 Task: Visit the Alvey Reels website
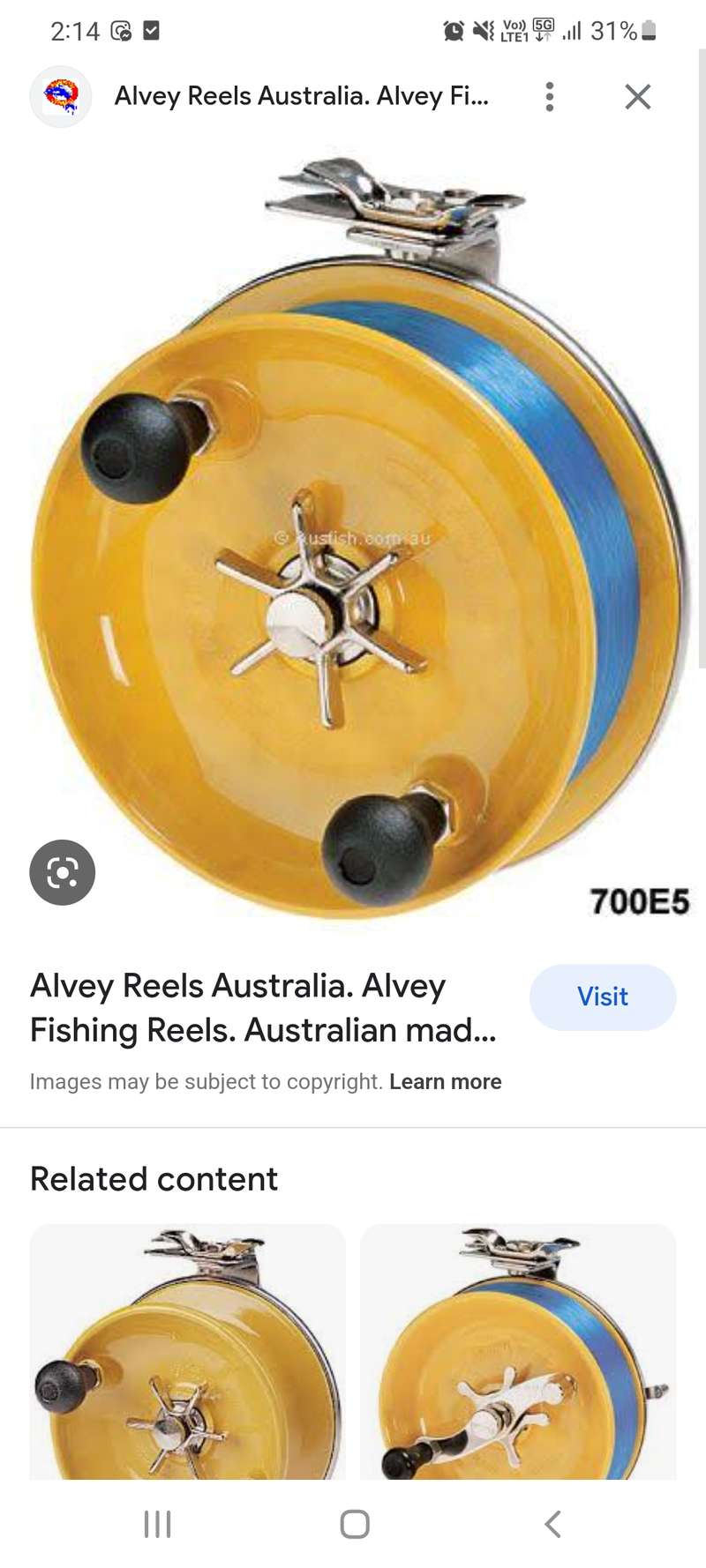(603, 997)
